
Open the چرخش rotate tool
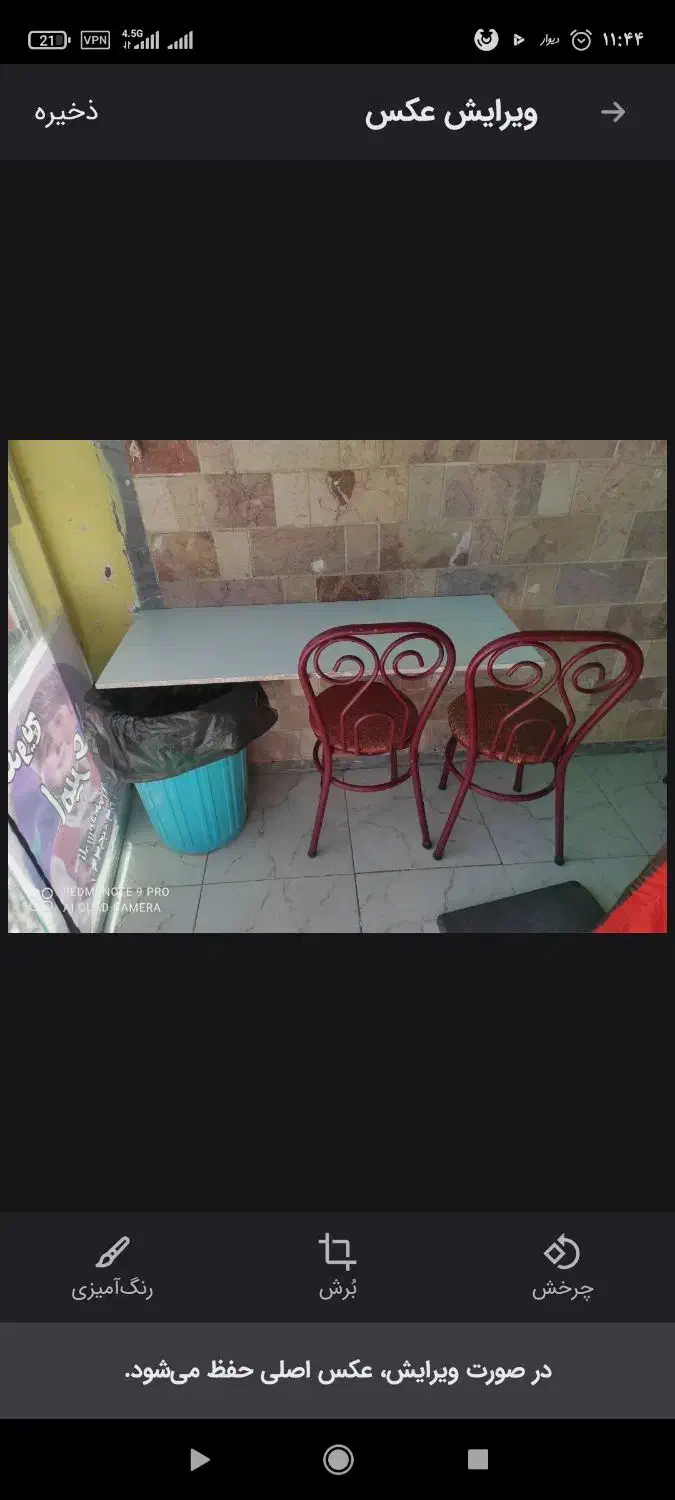(x=562, y=1267)
